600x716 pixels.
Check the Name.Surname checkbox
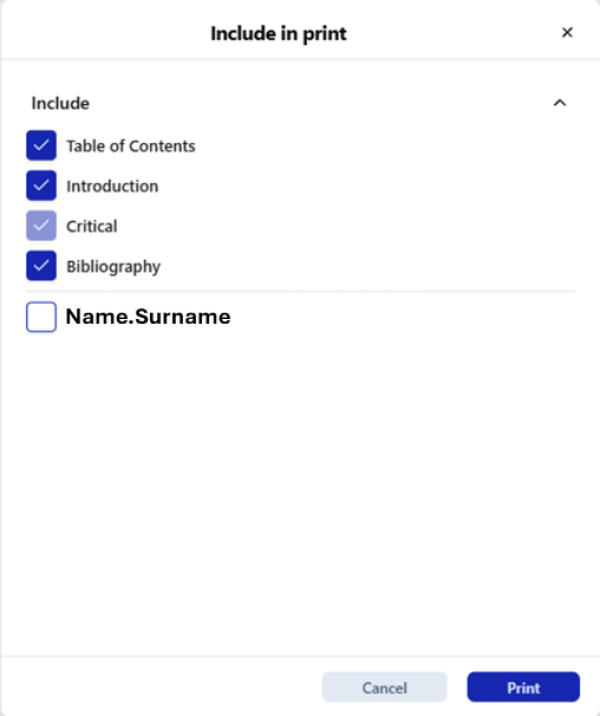pos(41,317)
